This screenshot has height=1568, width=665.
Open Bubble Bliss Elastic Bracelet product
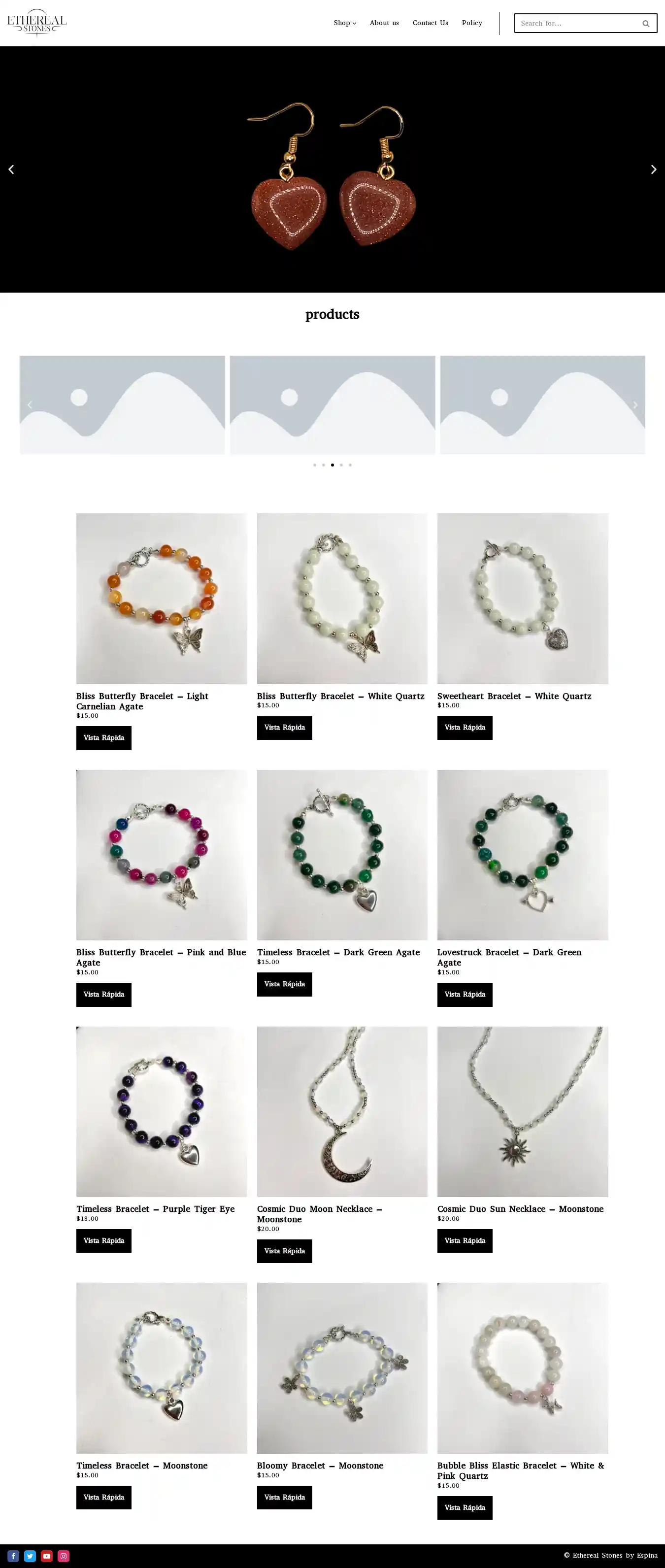520,1470
